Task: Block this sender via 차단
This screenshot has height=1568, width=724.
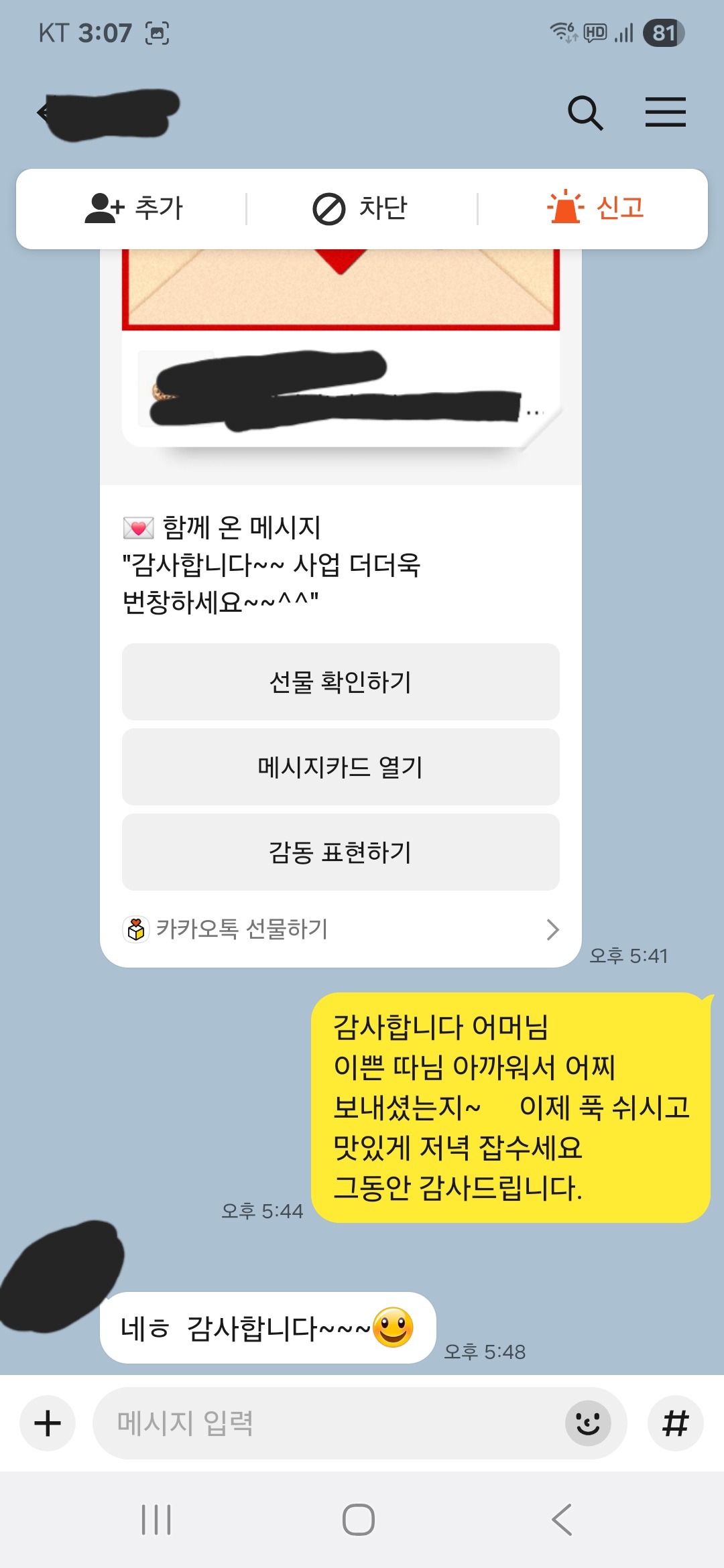Action: click(x=361, y=208)
